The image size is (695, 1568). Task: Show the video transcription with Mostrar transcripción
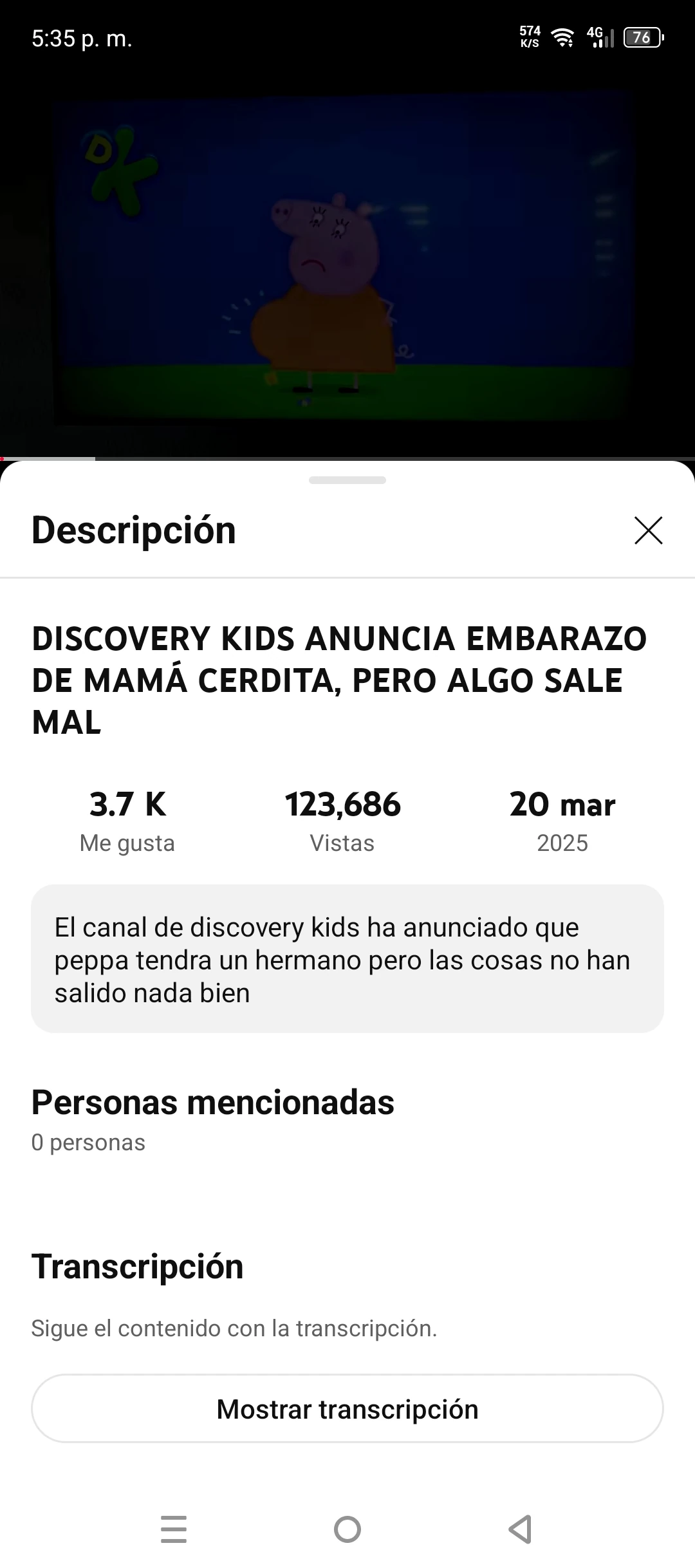coord(347,1408)
